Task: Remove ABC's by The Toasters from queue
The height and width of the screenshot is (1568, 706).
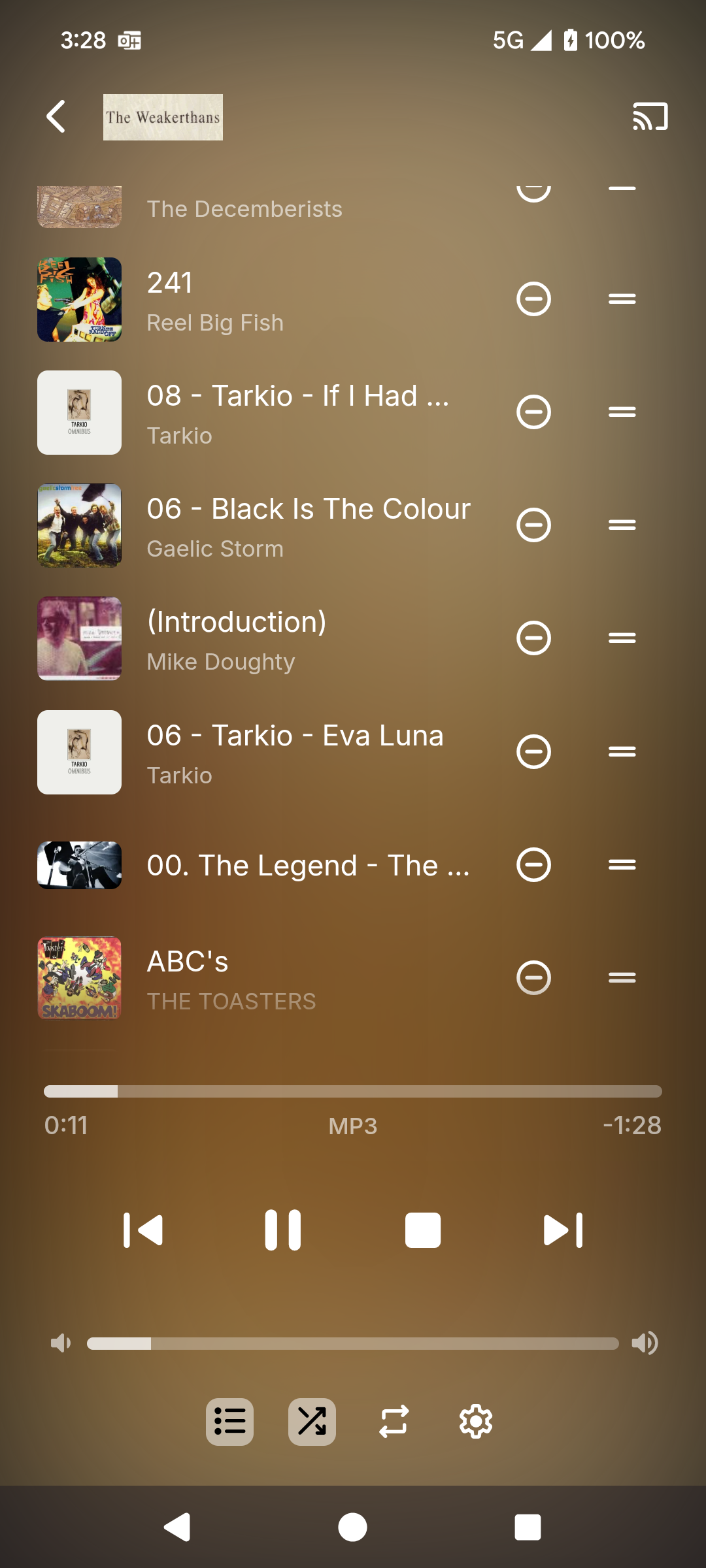Action: [533, 978]
